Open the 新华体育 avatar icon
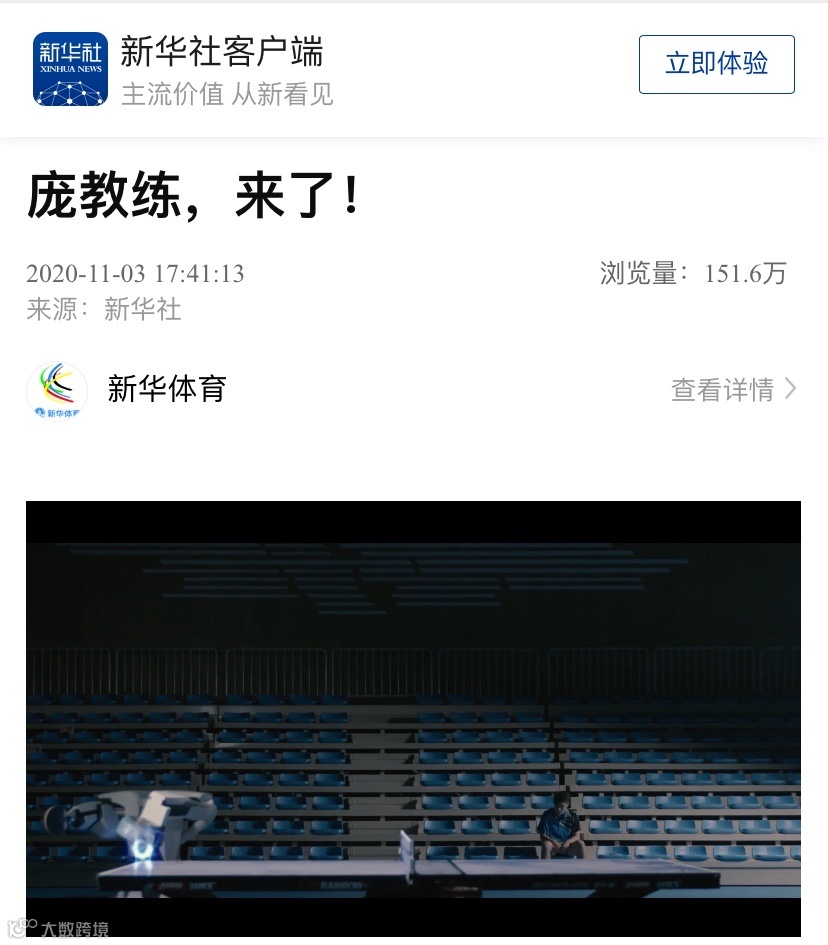 pos(56,391)
